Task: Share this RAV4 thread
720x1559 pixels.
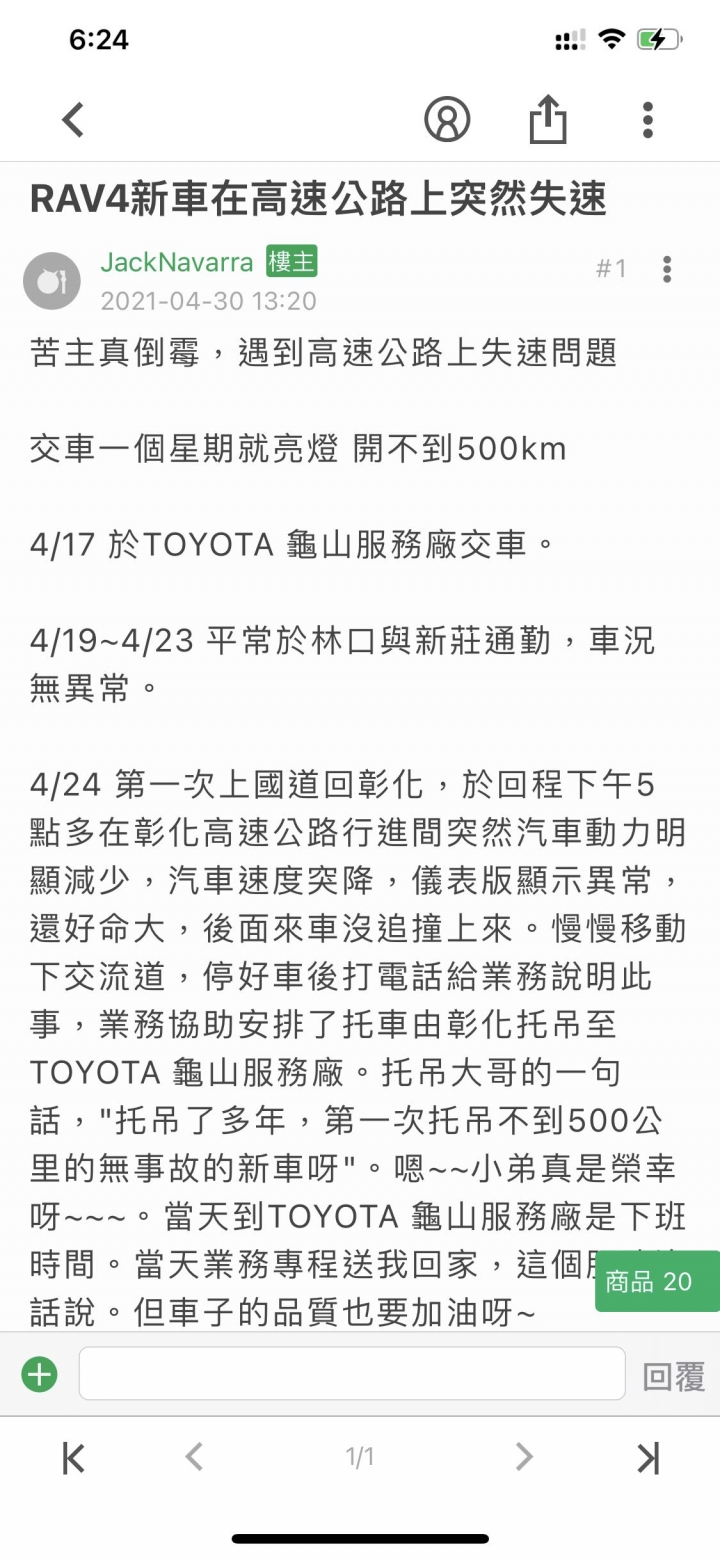Action: tap(547, 120)
